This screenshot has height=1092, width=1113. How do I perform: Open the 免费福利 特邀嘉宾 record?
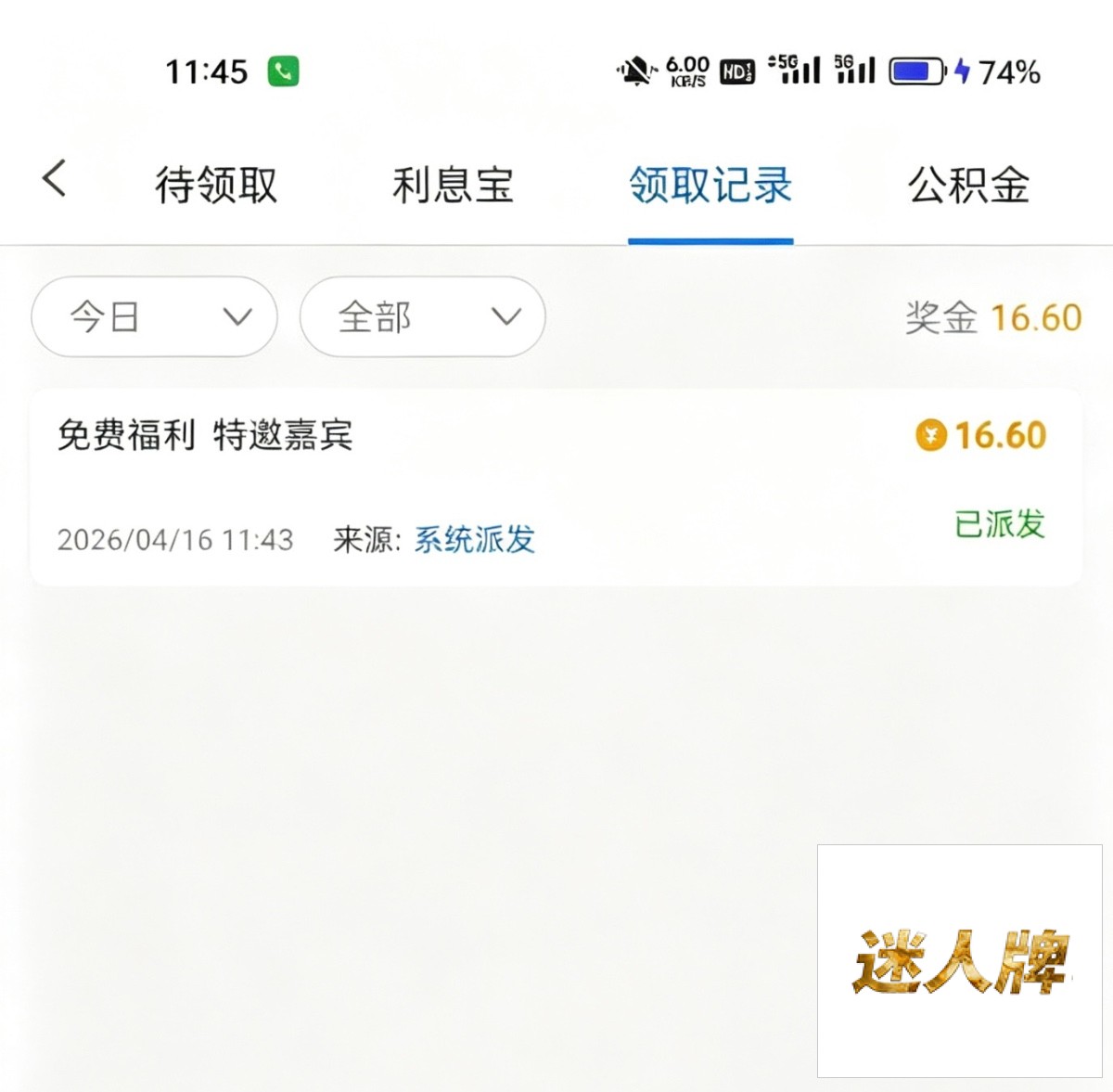[556, 487]
